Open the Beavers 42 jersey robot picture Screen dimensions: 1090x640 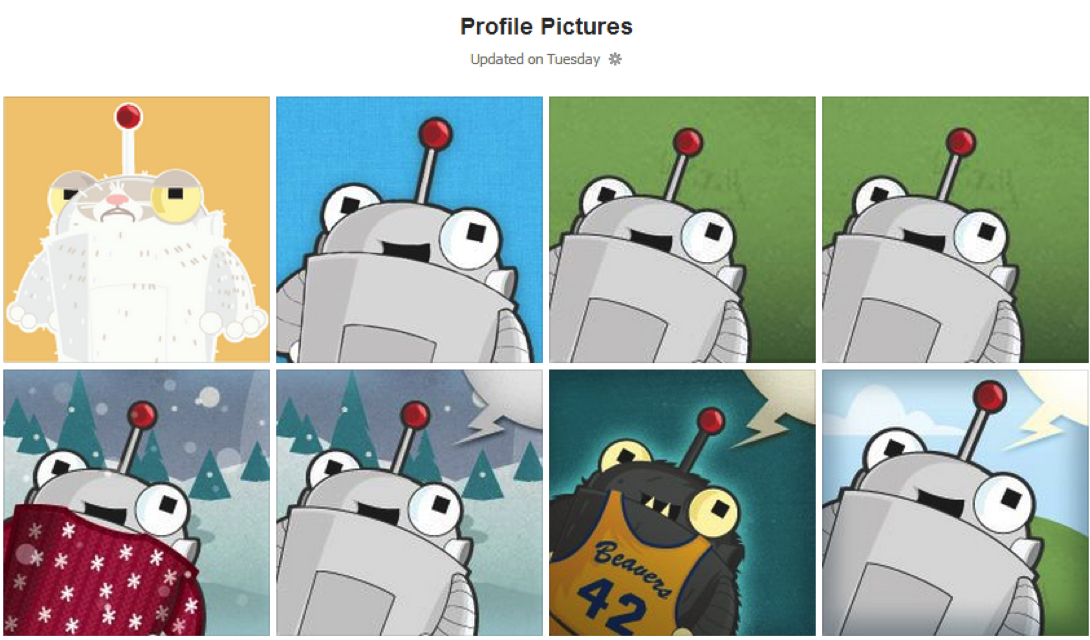coord(682,502)
